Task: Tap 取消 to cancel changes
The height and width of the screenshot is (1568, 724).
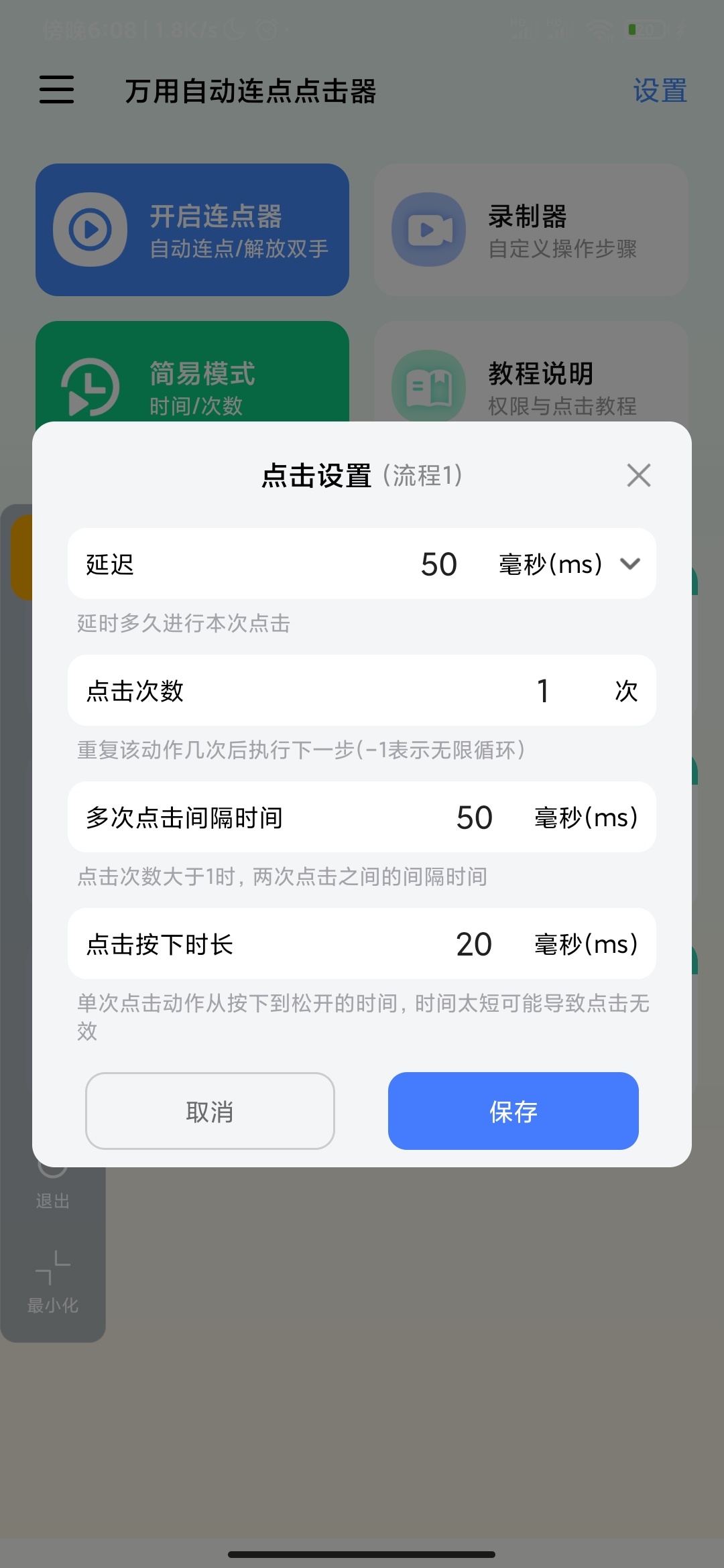Action: (210, 1111)
